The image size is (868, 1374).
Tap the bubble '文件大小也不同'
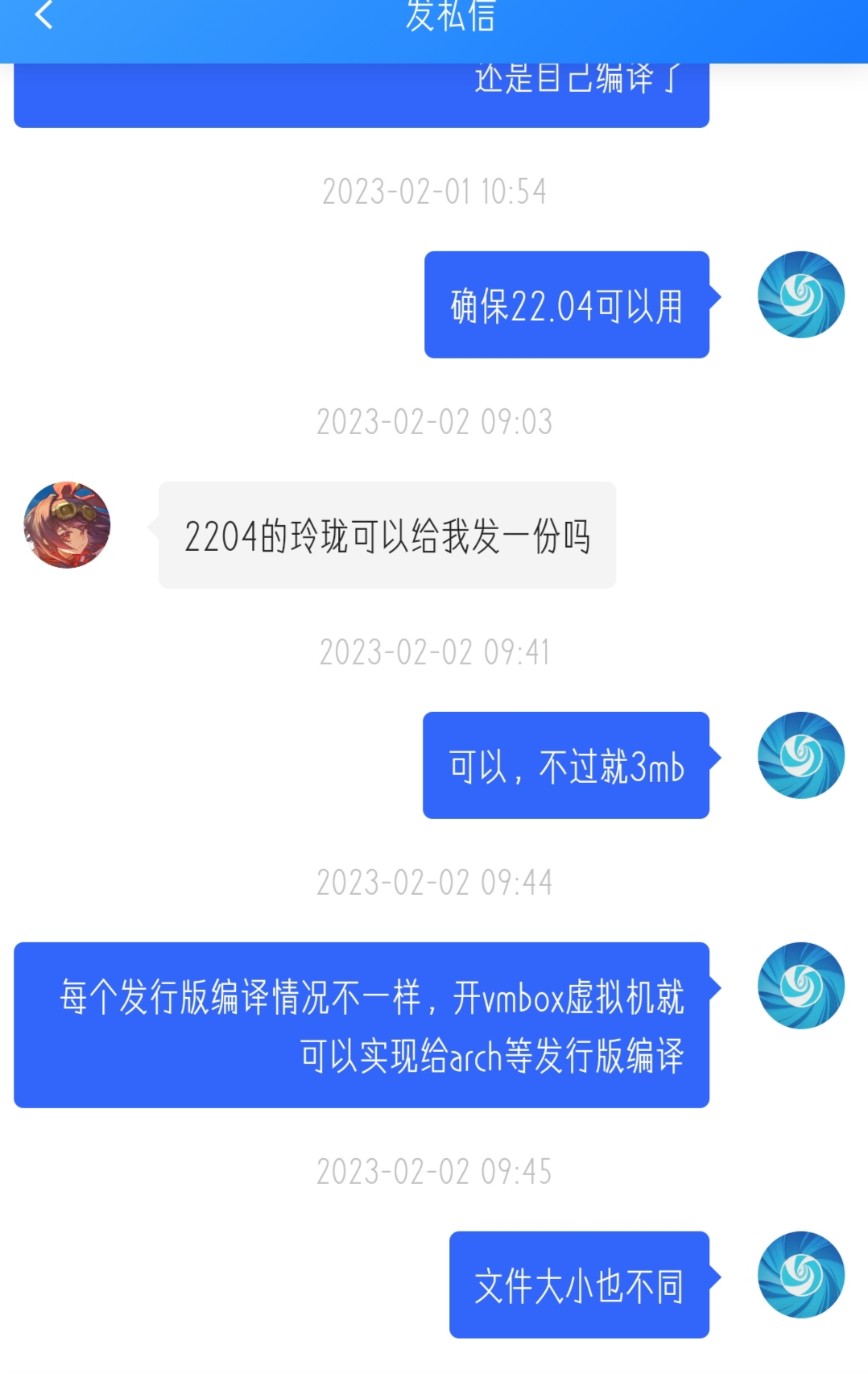click(x=579, y=1289)
